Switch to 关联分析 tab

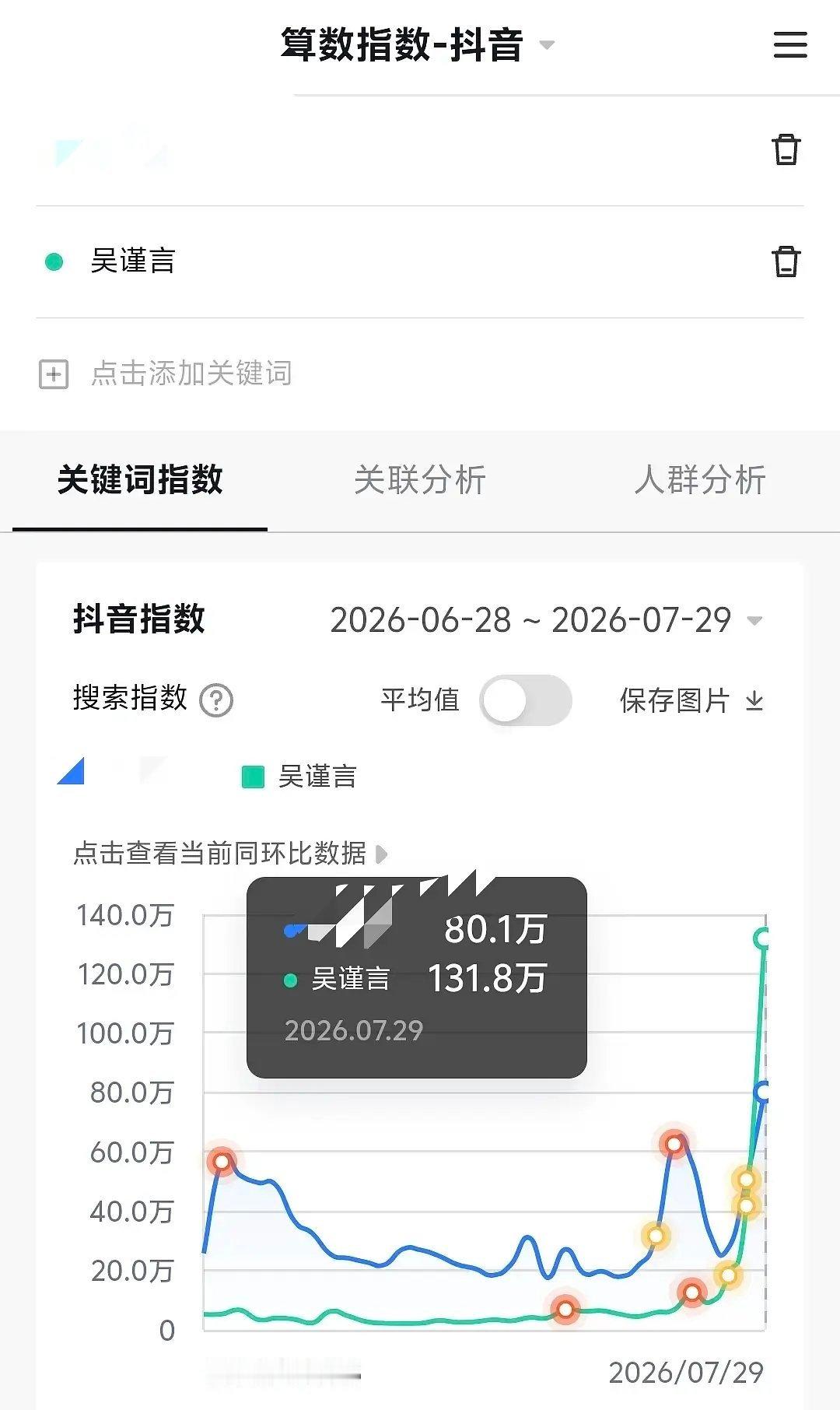point(420,479)
